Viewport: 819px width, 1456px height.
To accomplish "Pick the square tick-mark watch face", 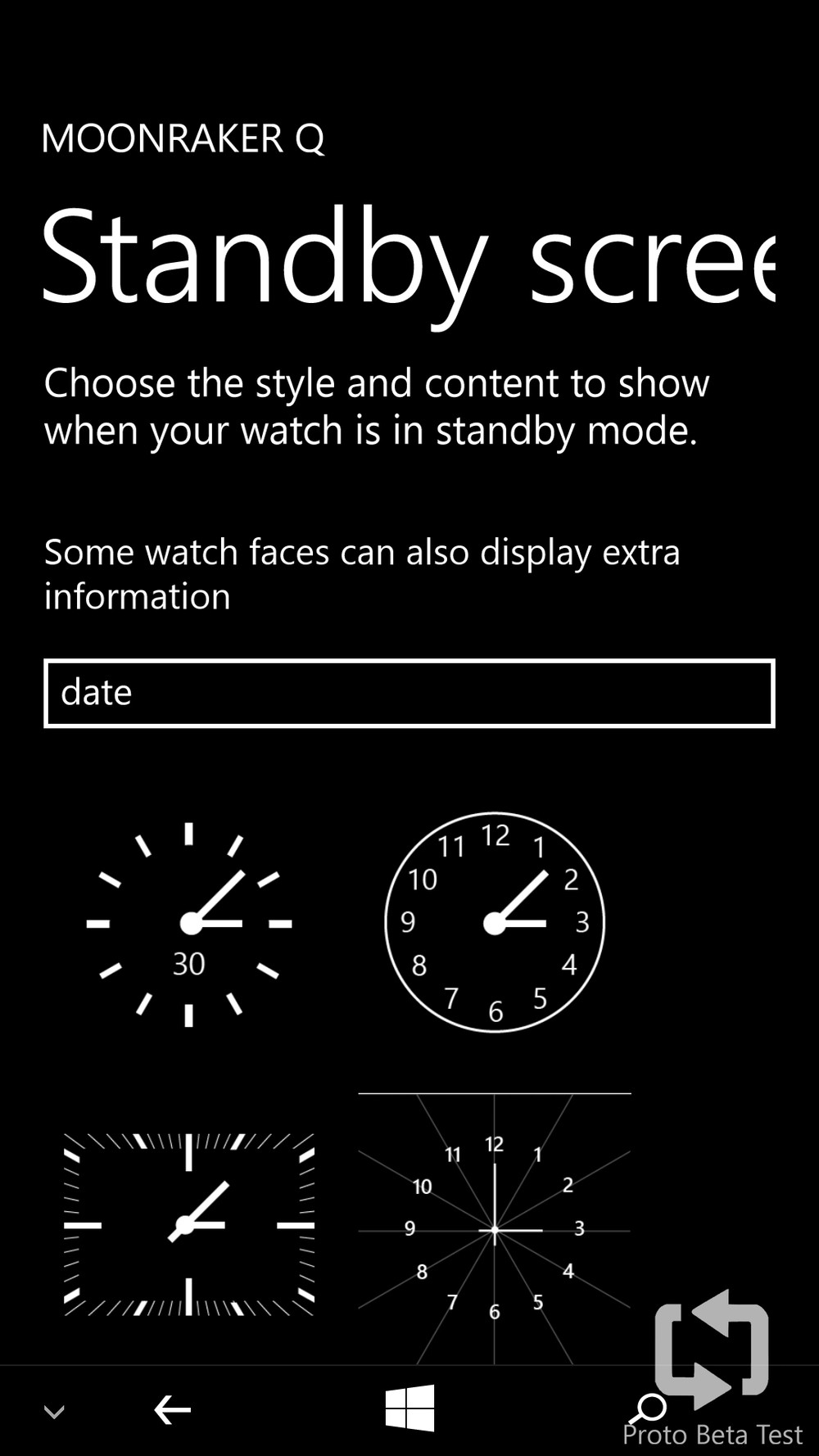I will point(189,1224).
